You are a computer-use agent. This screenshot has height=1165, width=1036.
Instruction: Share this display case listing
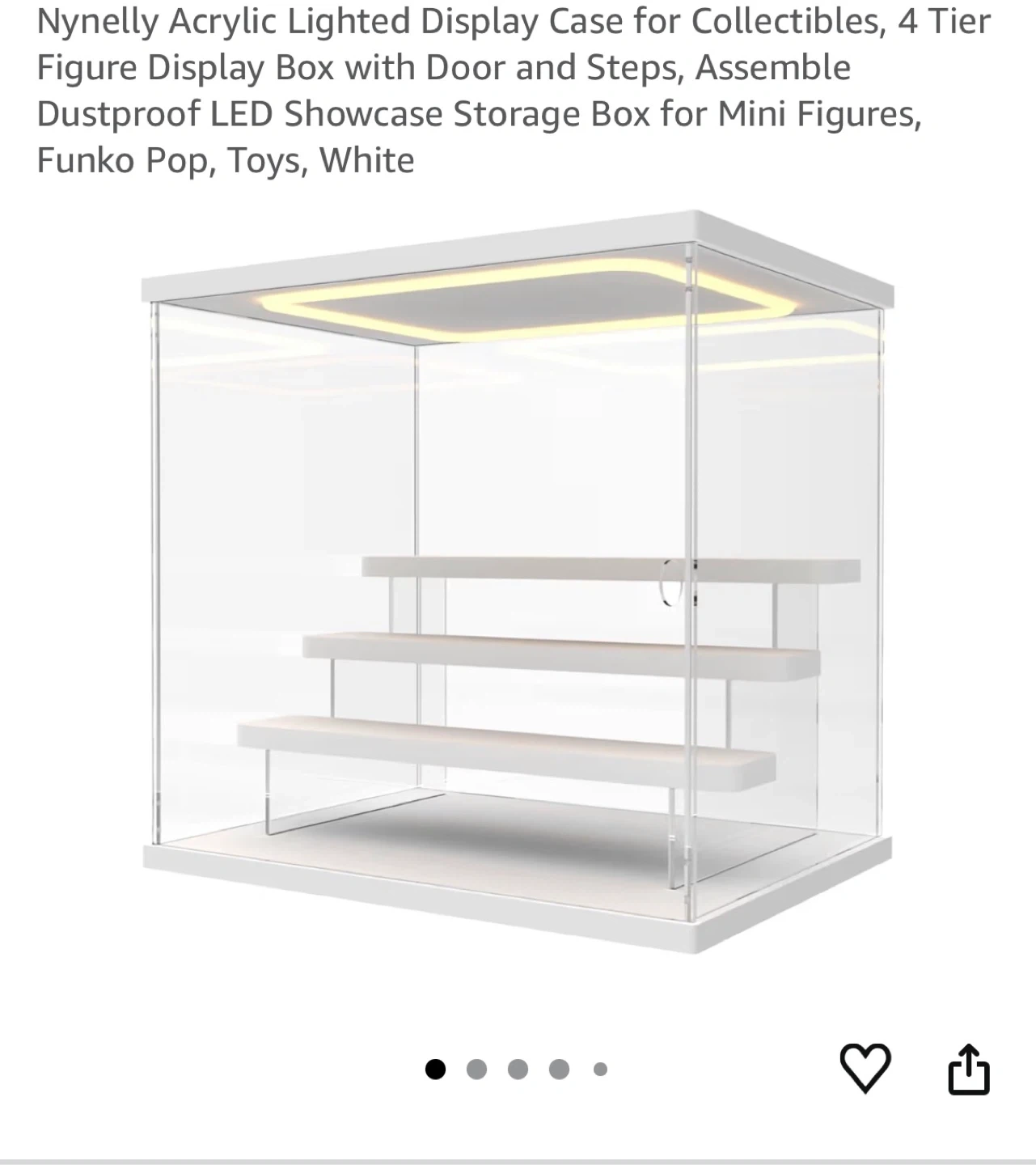coord(968,1070)
